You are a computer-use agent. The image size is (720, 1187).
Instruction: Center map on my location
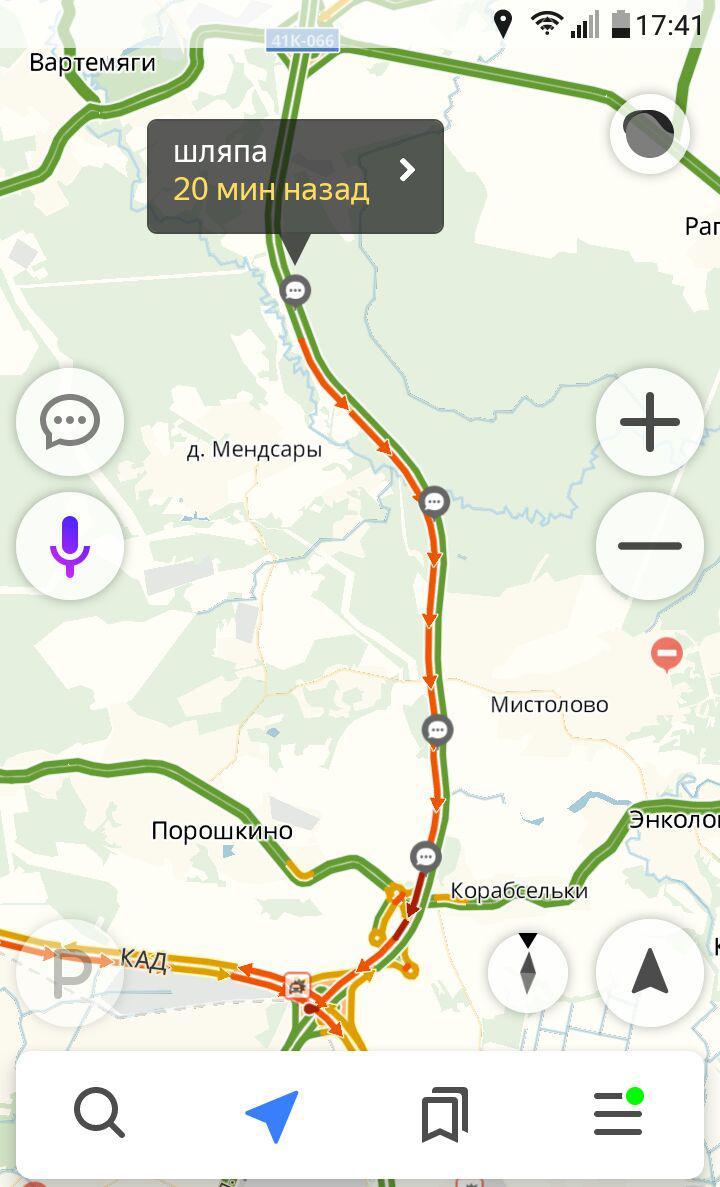(x=650, y=971)
